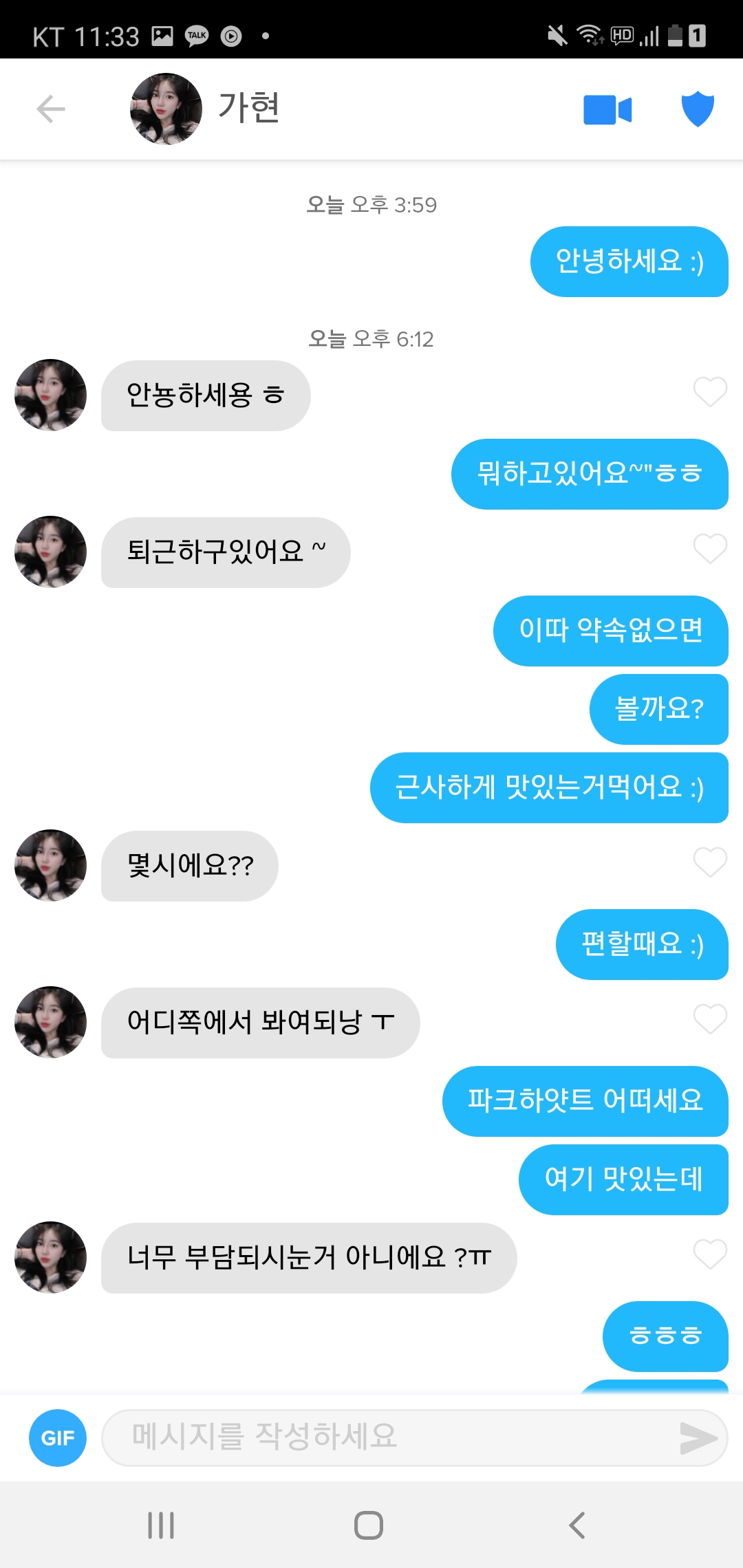Tap the chat name '가현' in the header
The height and width of the screenshot is (1568, 743).
click(x=249, y=109)
